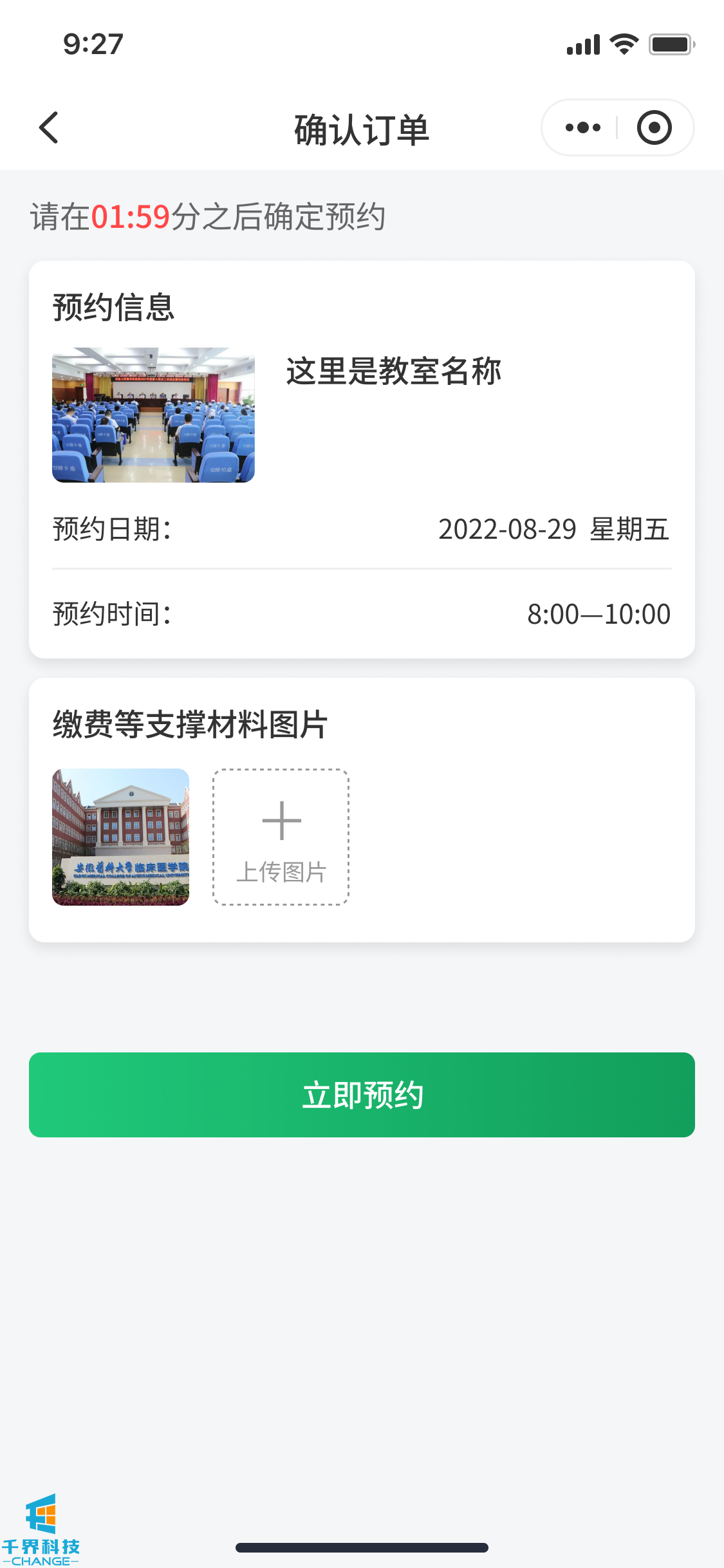Confirm booking with 立即预约
The width and height of the screenshot is (724, 1568).
click(x=362, y=1094)
